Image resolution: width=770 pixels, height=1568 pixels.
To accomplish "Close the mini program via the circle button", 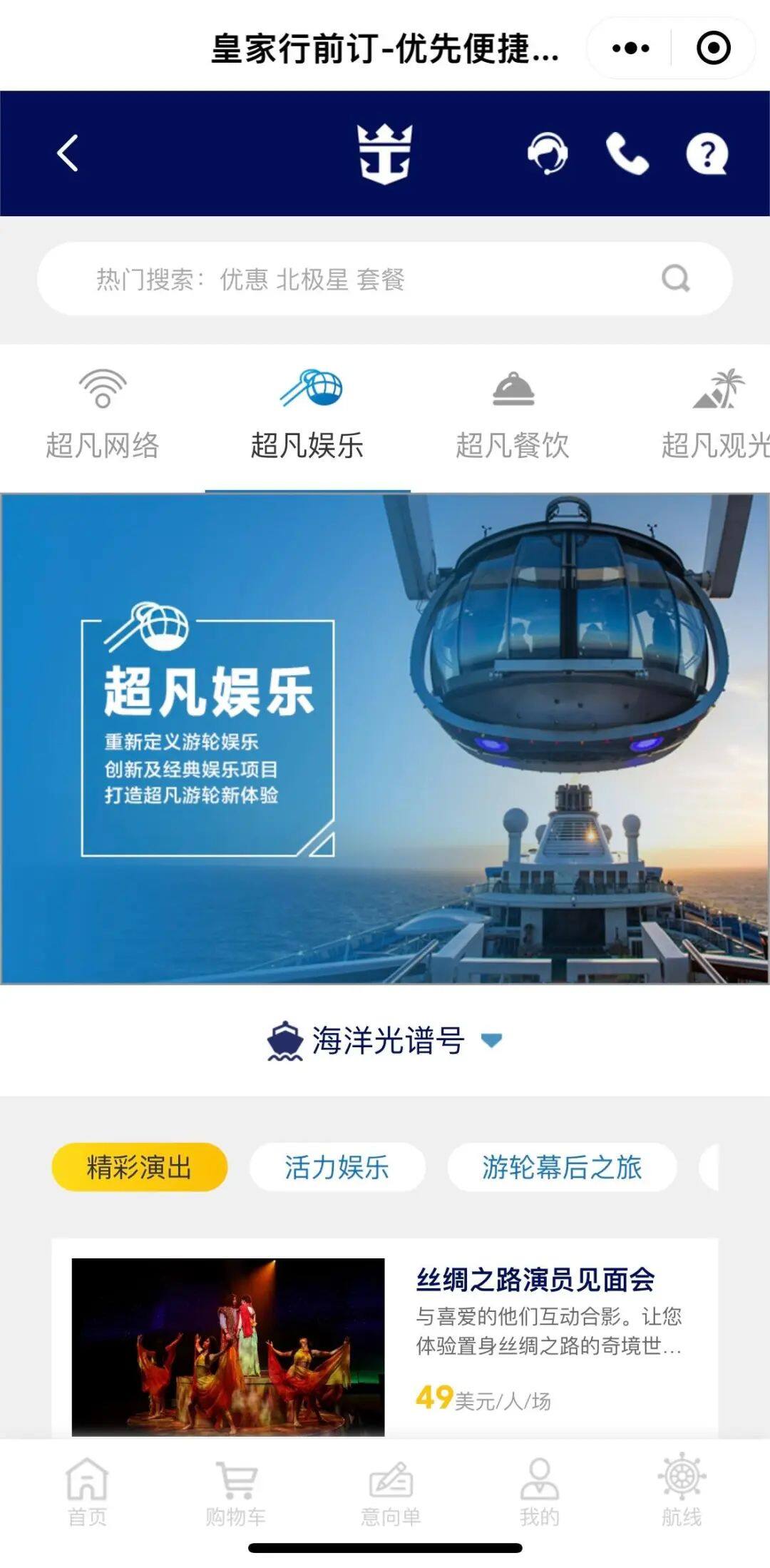I will pyautogui.click(x=713, y=49).
